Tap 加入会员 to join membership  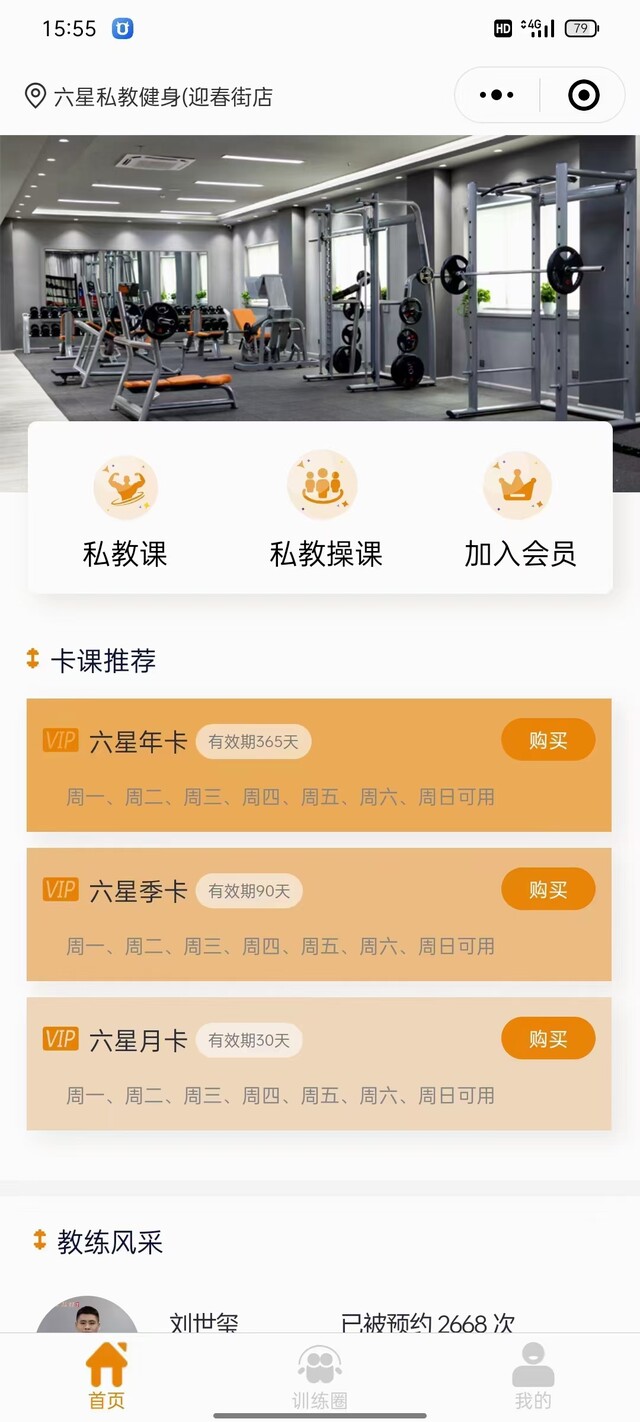pyautogui.click(x=519, y=512)
